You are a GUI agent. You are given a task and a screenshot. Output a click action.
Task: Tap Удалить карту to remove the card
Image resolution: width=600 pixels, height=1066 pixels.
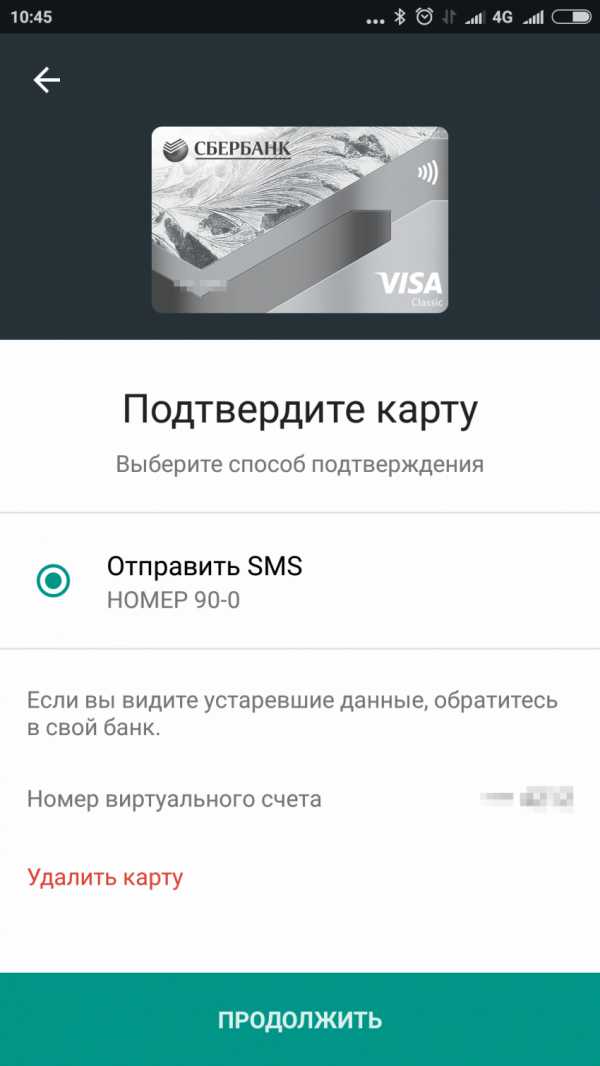pyautogui.click(x=105, y=878)
